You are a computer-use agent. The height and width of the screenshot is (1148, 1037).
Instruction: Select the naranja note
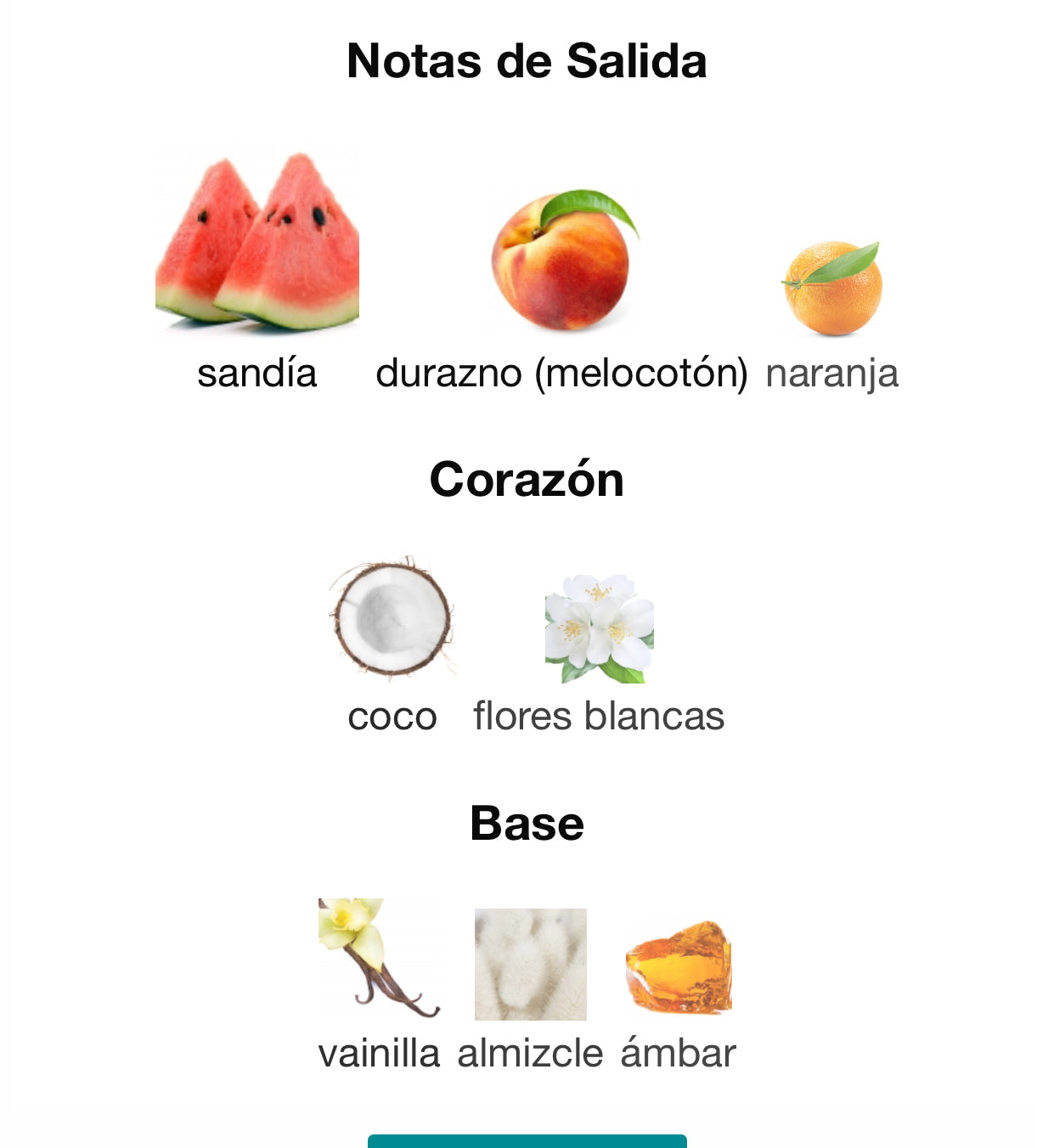pyautogui.click(x=832, y=289)
